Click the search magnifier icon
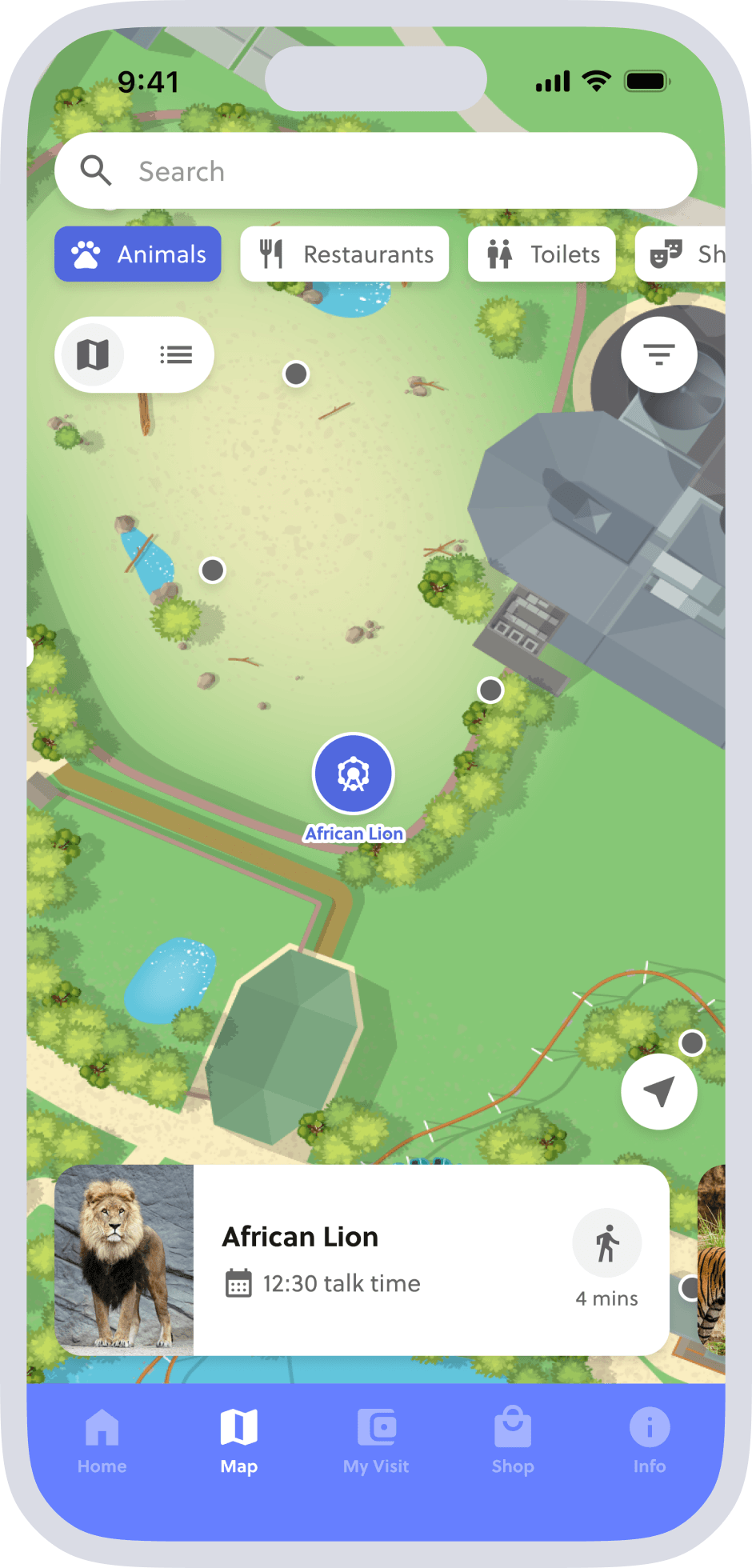Viewport: 752px width, 1568px height. (x=96, y=170)
